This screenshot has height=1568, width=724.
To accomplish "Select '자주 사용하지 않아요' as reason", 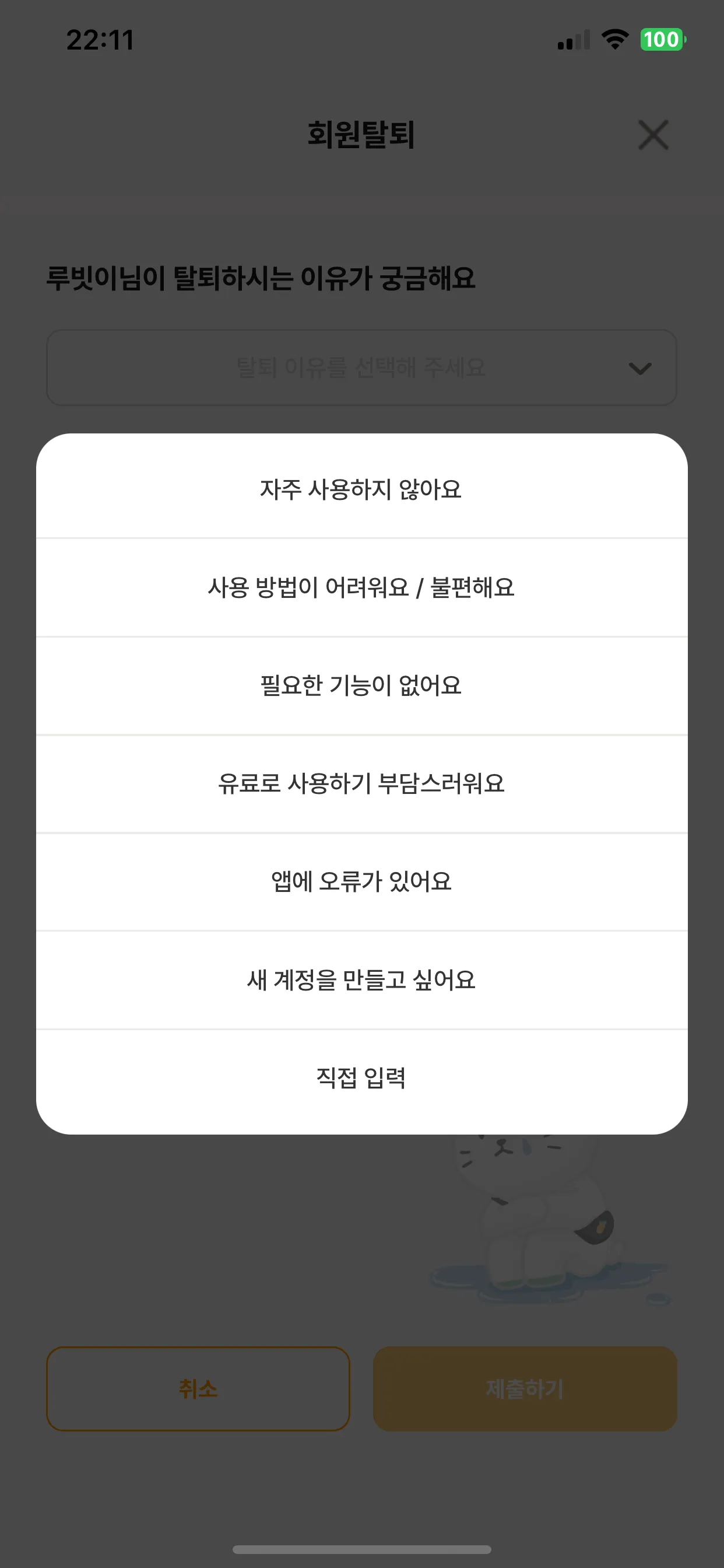I will tap(361, 489).
